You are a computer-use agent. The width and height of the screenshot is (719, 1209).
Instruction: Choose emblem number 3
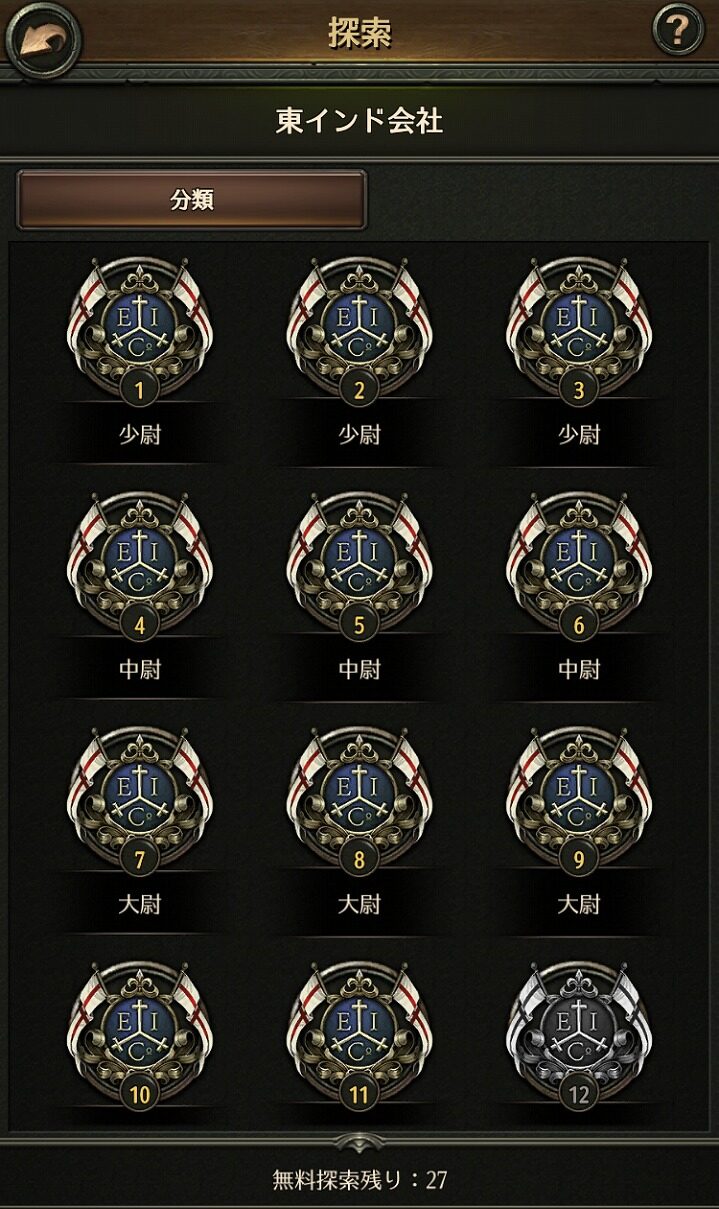point(578,332)
